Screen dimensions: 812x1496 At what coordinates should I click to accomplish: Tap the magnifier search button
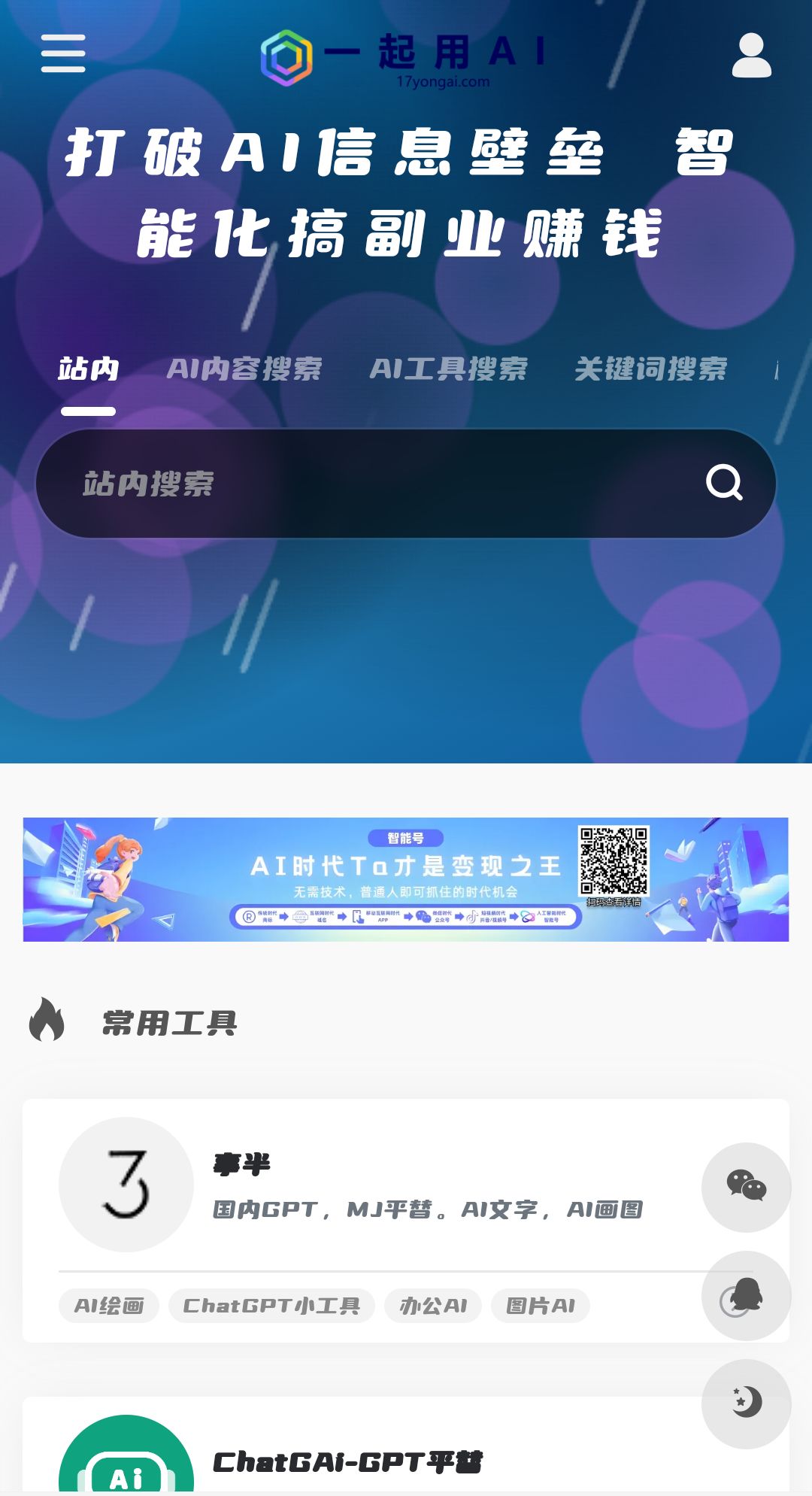(x=724, y=483)
